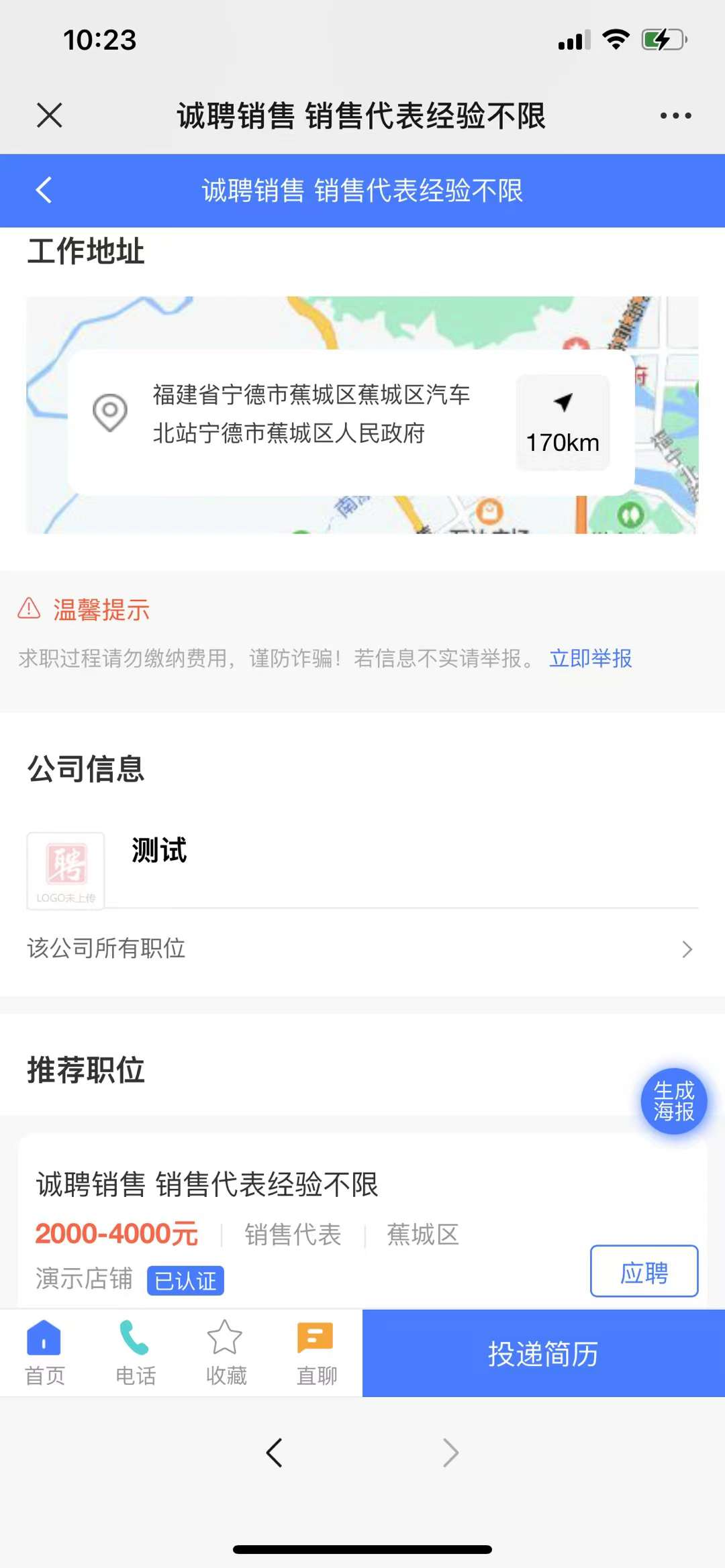Open navigation to the 170km work address
The width and height of the screenshot is (725, 1568).
pyautogui.click(x=563, y=423)
